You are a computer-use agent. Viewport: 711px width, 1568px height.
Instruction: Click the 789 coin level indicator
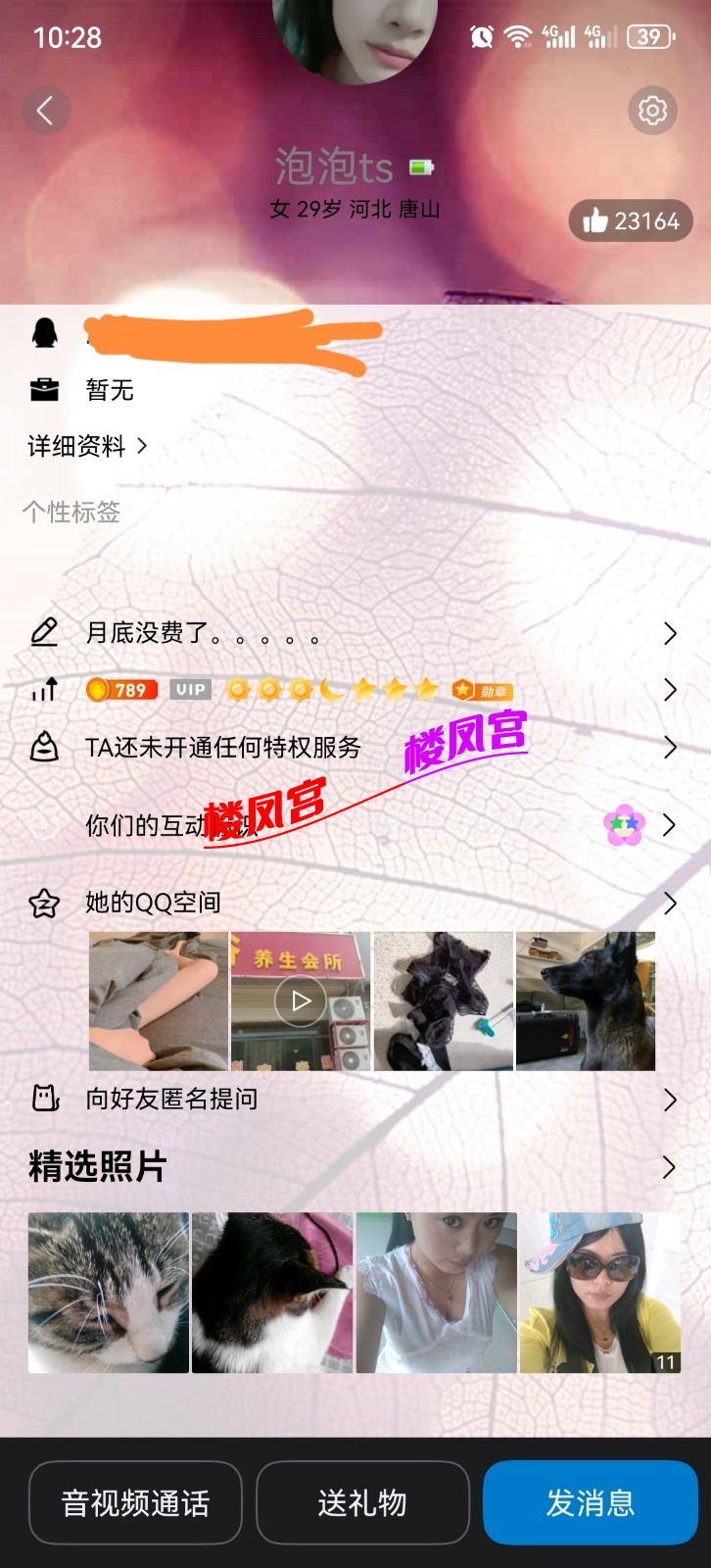coord(121,690)
